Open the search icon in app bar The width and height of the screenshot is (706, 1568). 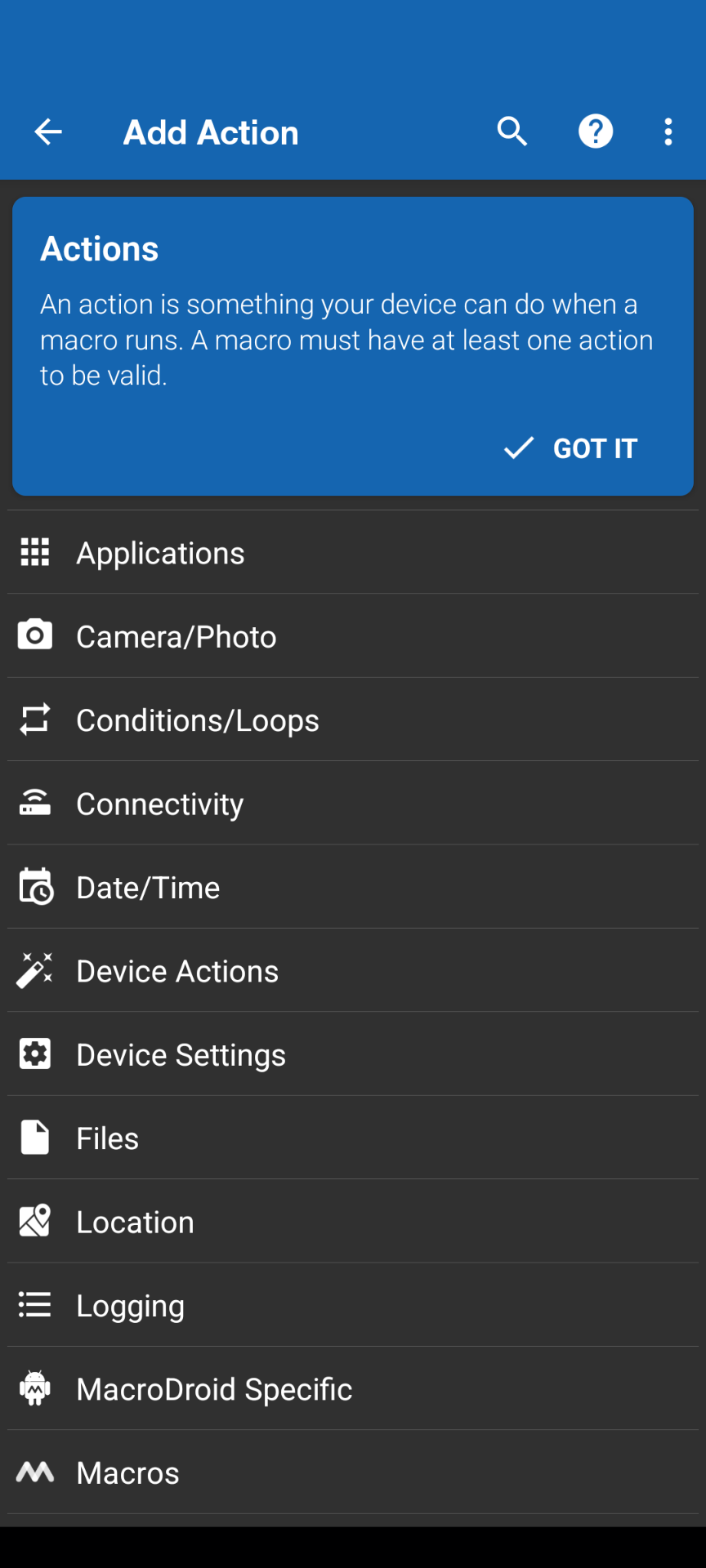point(512,131)
